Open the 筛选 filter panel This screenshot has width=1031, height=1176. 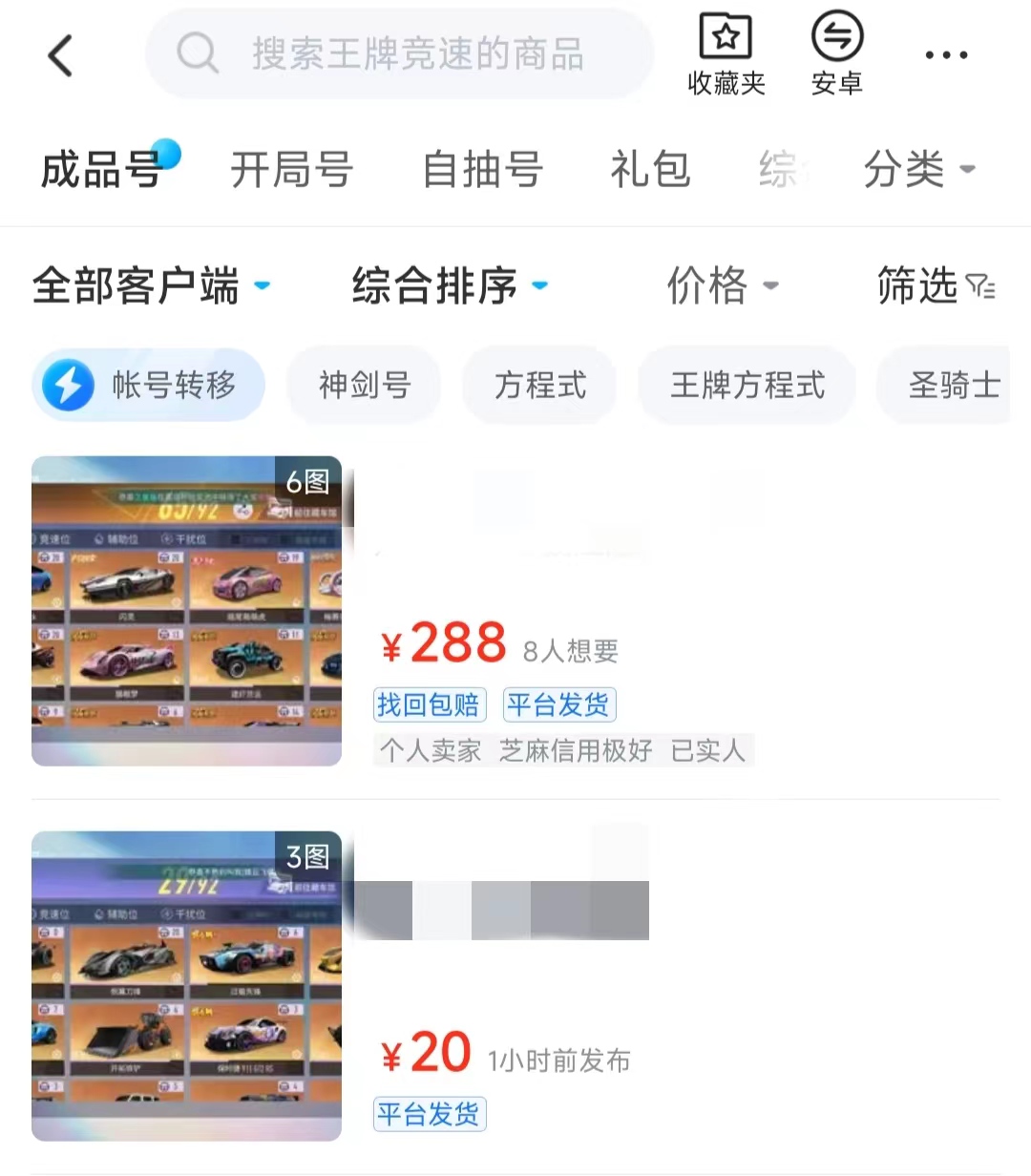(x=935, y=285)
